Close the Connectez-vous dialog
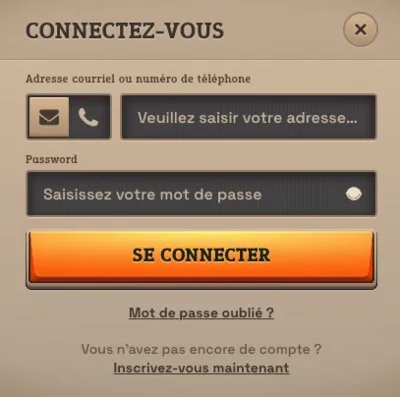The height and width of the screenshot is (397, 400). coord(360,29)
